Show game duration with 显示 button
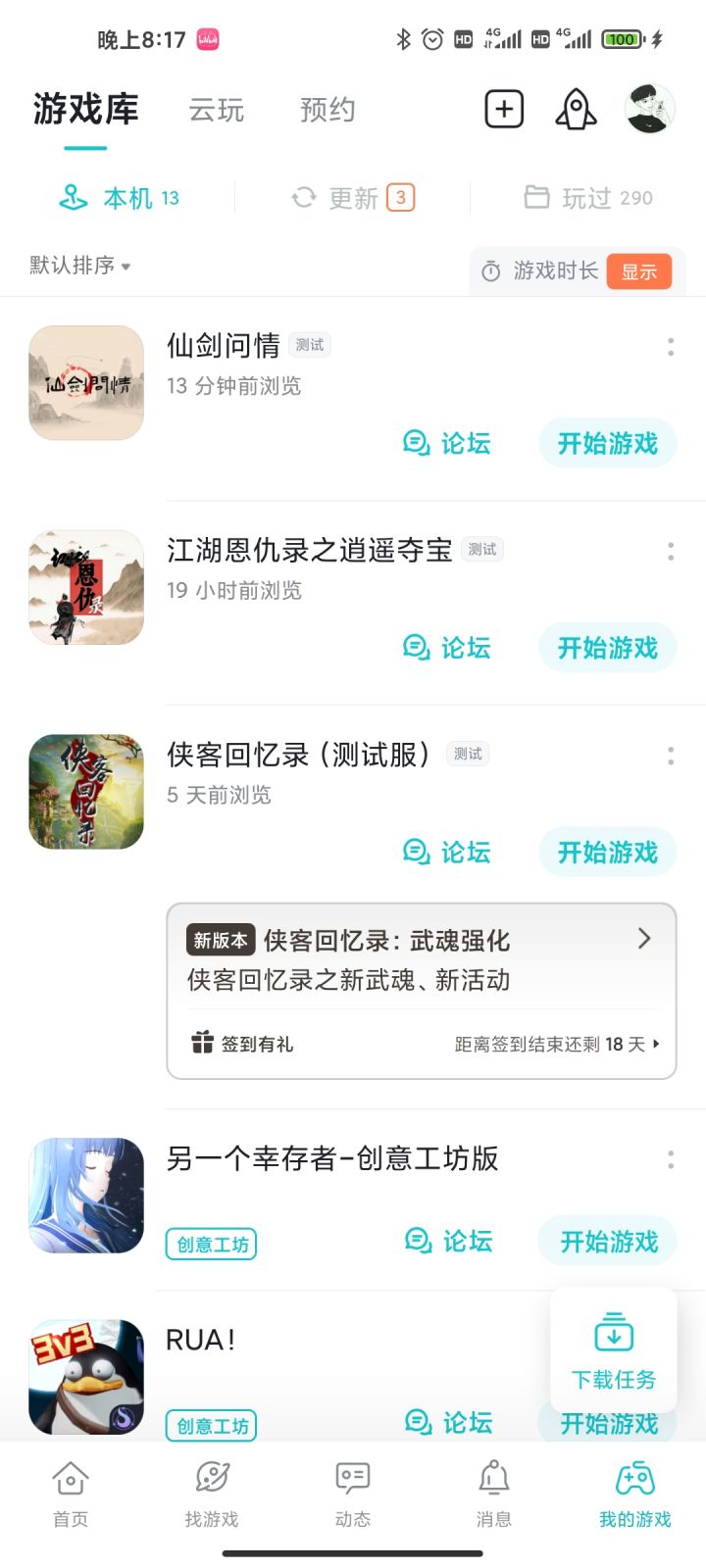 (638, 271)
